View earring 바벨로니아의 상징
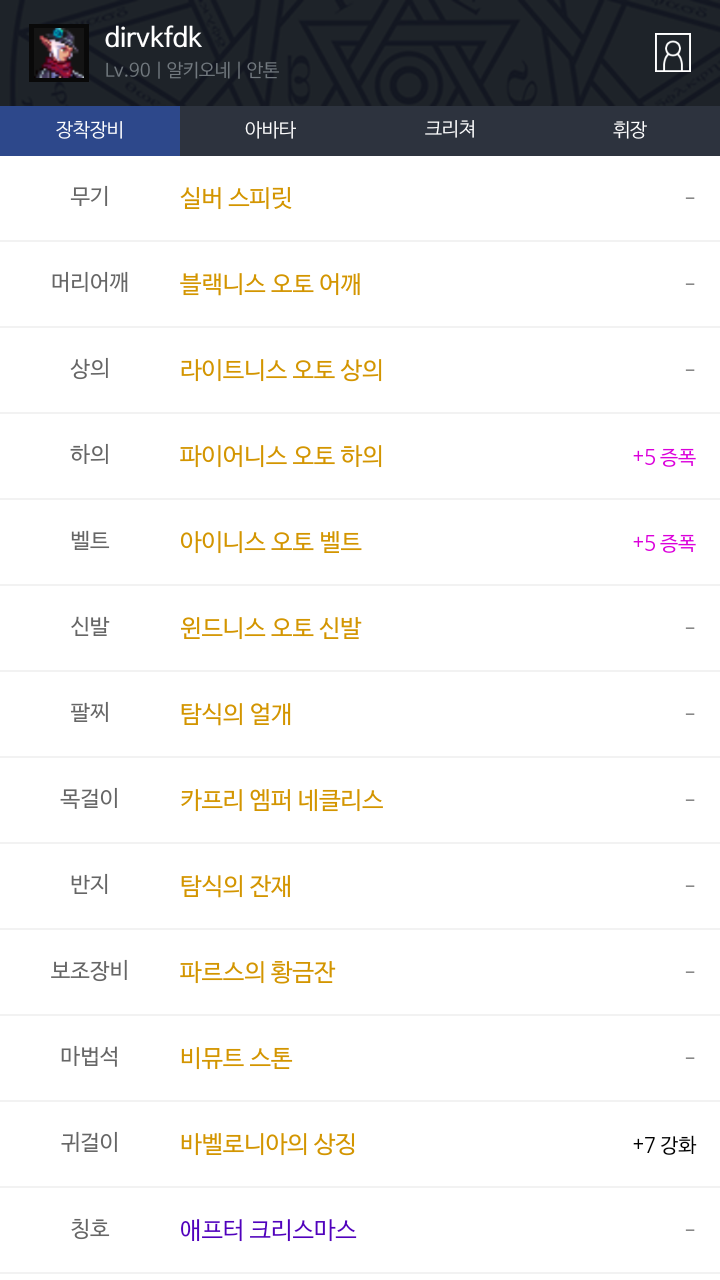The image size is (720, 1280). point(268,1144)
